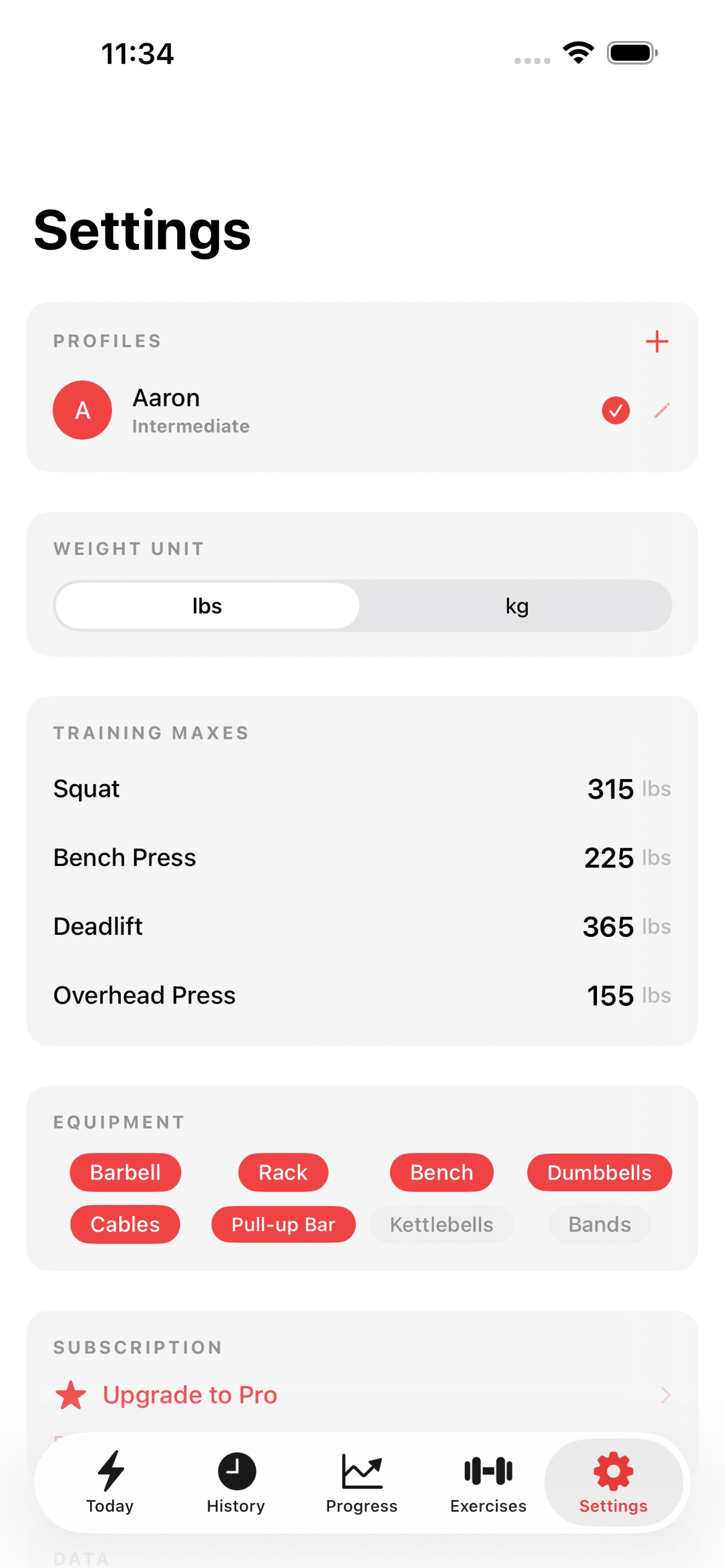Edit the Deadlift training max

(608, 926)
